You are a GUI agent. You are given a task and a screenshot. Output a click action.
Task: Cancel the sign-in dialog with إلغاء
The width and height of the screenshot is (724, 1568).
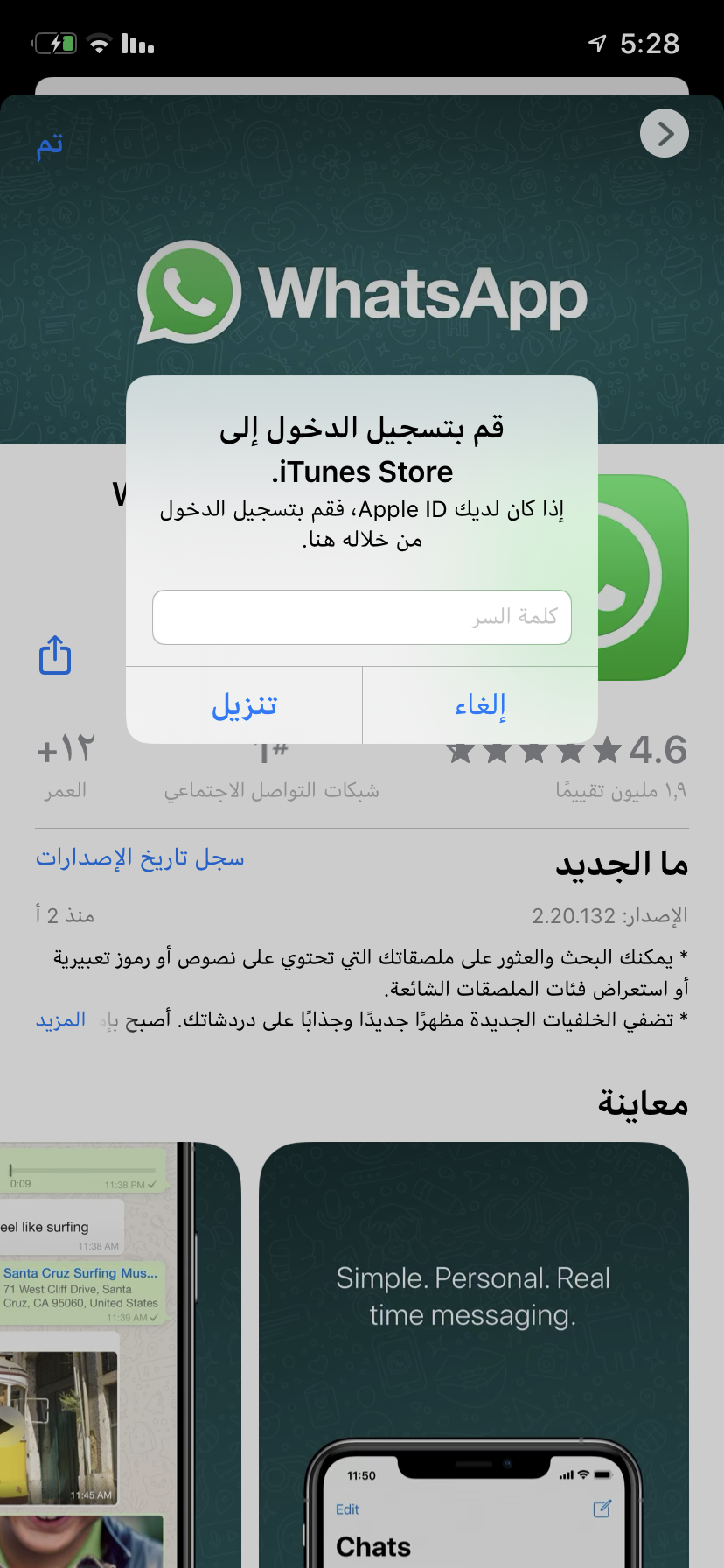pyautogui.click(x=480, y=705)
